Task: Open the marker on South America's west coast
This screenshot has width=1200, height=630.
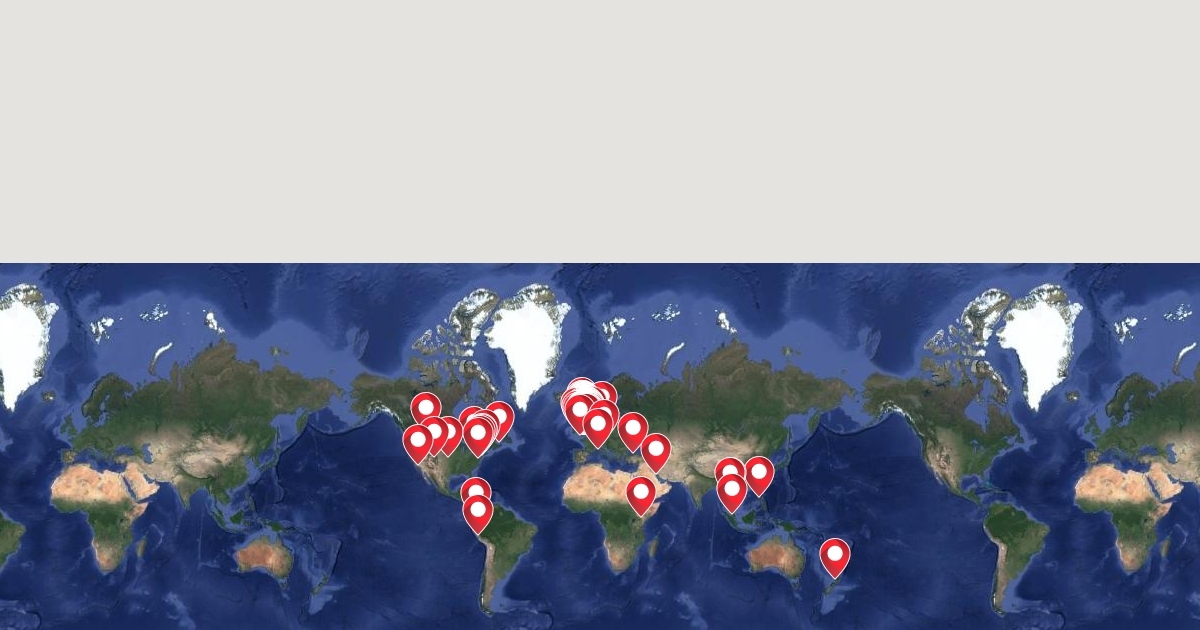Action: 478,511
